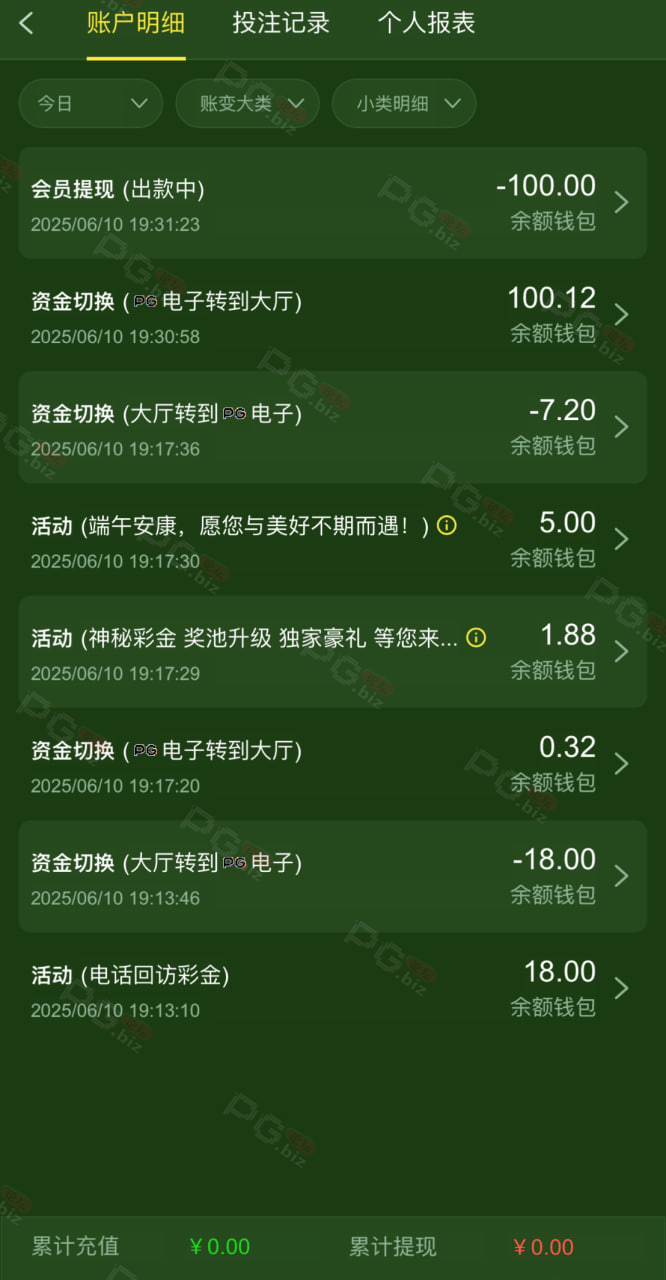Expand the 账变大类 filter dropdown
This screenshot has height=1280, width=666.
(247, 103)
